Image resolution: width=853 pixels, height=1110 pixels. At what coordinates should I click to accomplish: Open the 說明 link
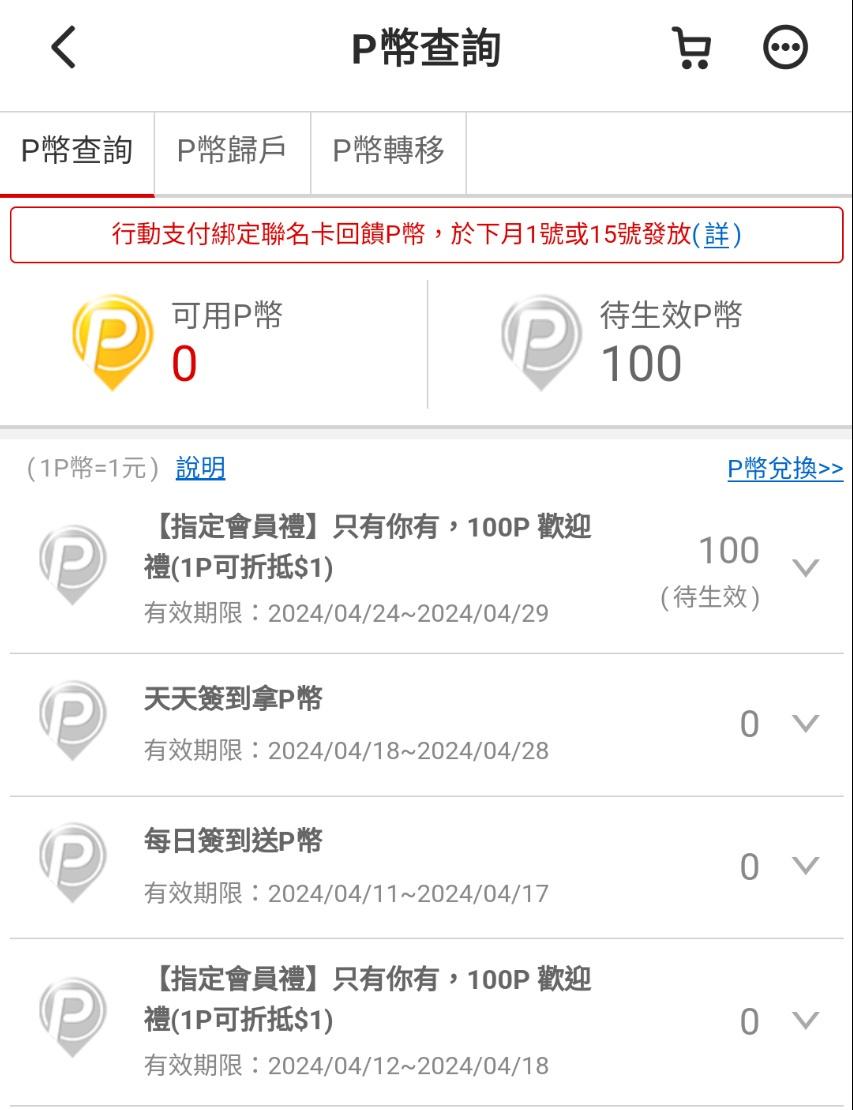click(x=200, y=468)
